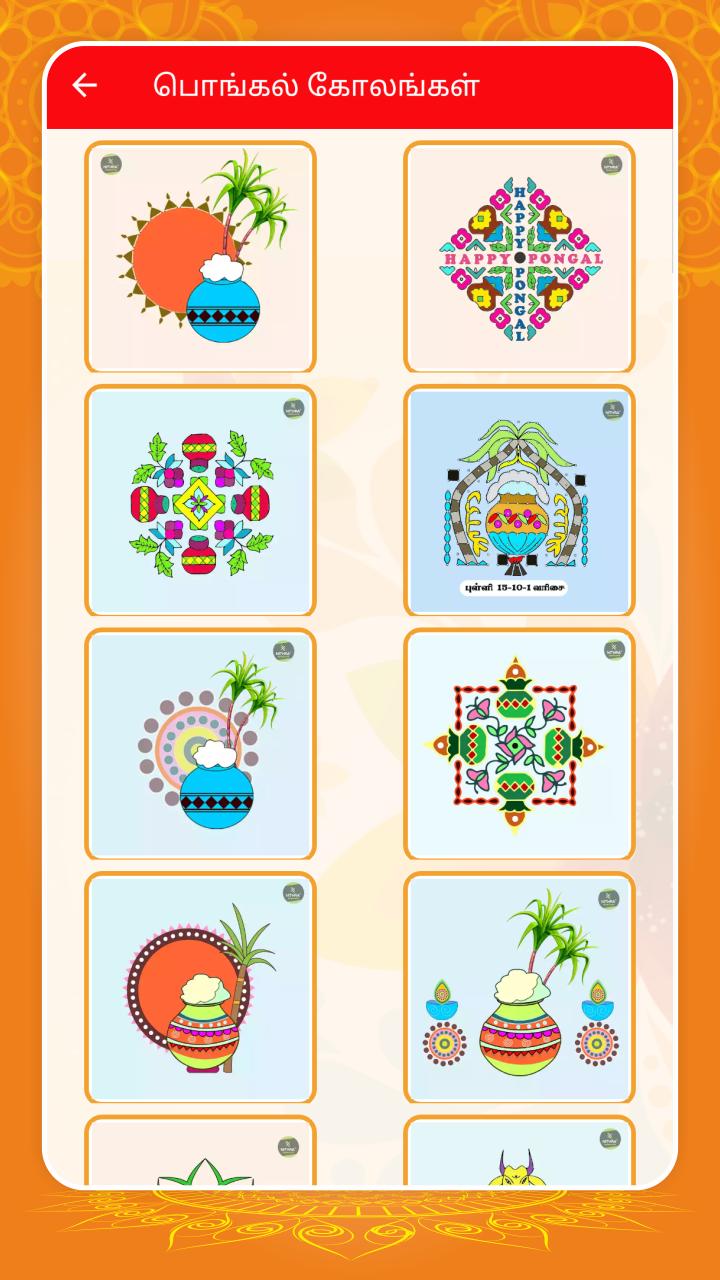Open the Happy Pongal diamond kolam

coord(519,257)
